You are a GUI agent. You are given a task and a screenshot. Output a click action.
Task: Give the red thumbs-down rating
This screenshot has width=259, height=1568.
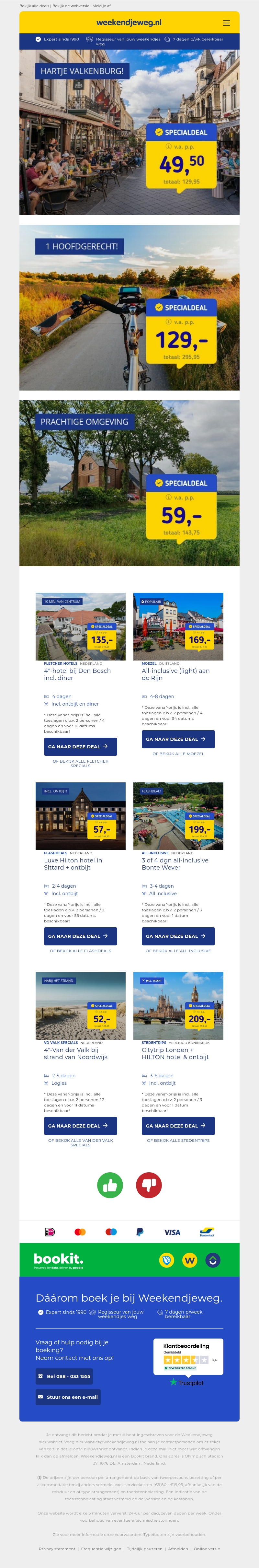[x=149, y=1185]
